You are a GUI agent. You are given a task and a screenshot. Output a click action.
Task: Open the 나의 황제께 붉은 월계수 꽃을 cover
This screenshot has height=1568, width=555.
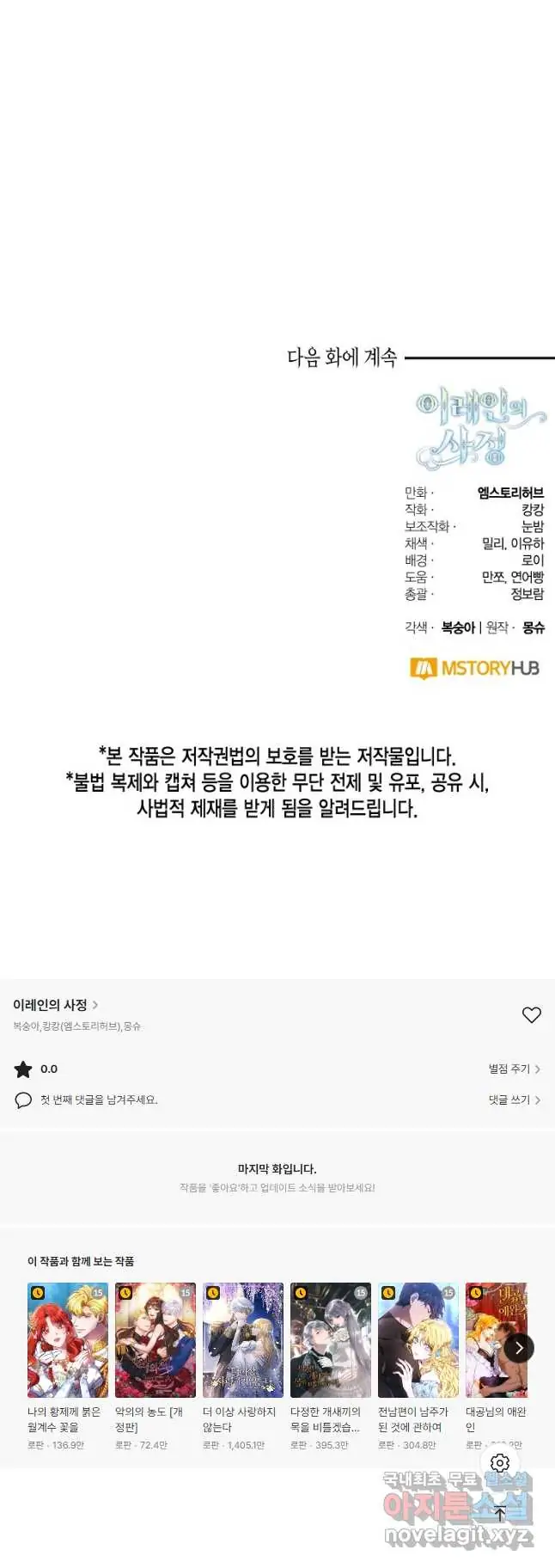[x=68, y=1339]
